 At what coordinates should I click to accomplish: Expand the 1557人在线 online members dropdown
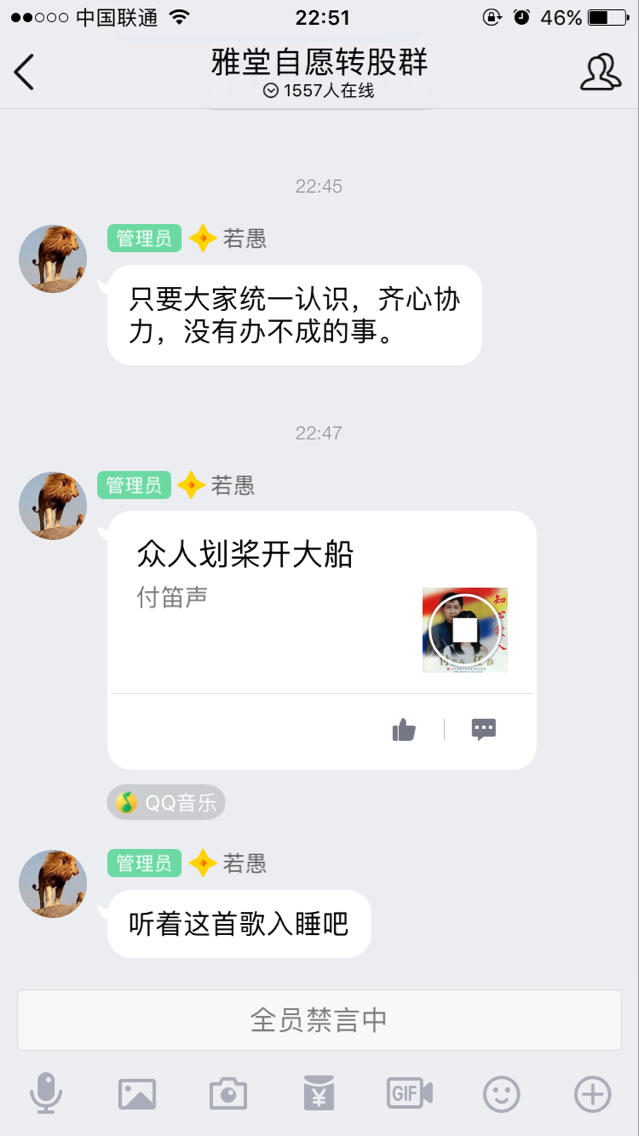click(319, 91)
